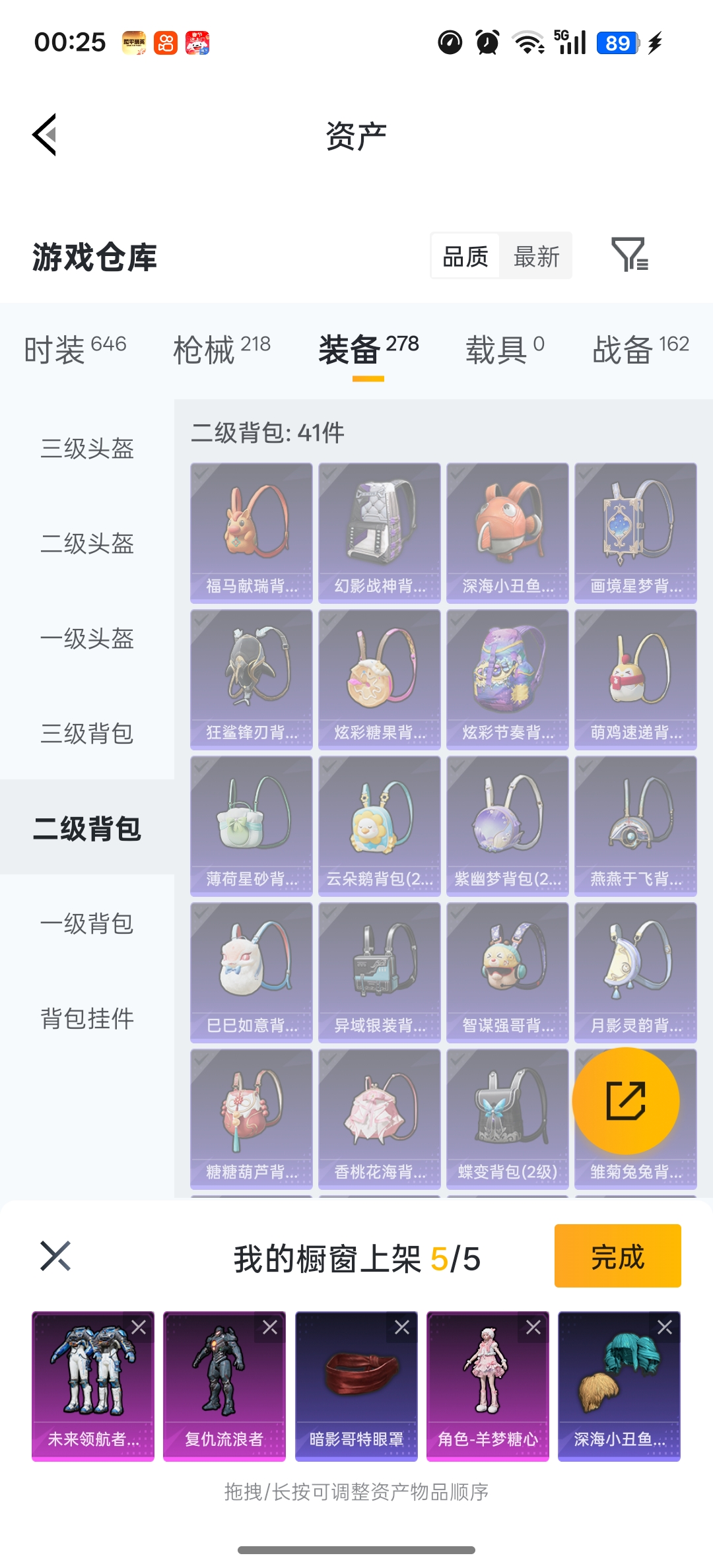Remove 暗影哥特眼罩 from the showcase
This screenshot has height=1568, width=713.
click(x=402, y=1327)
